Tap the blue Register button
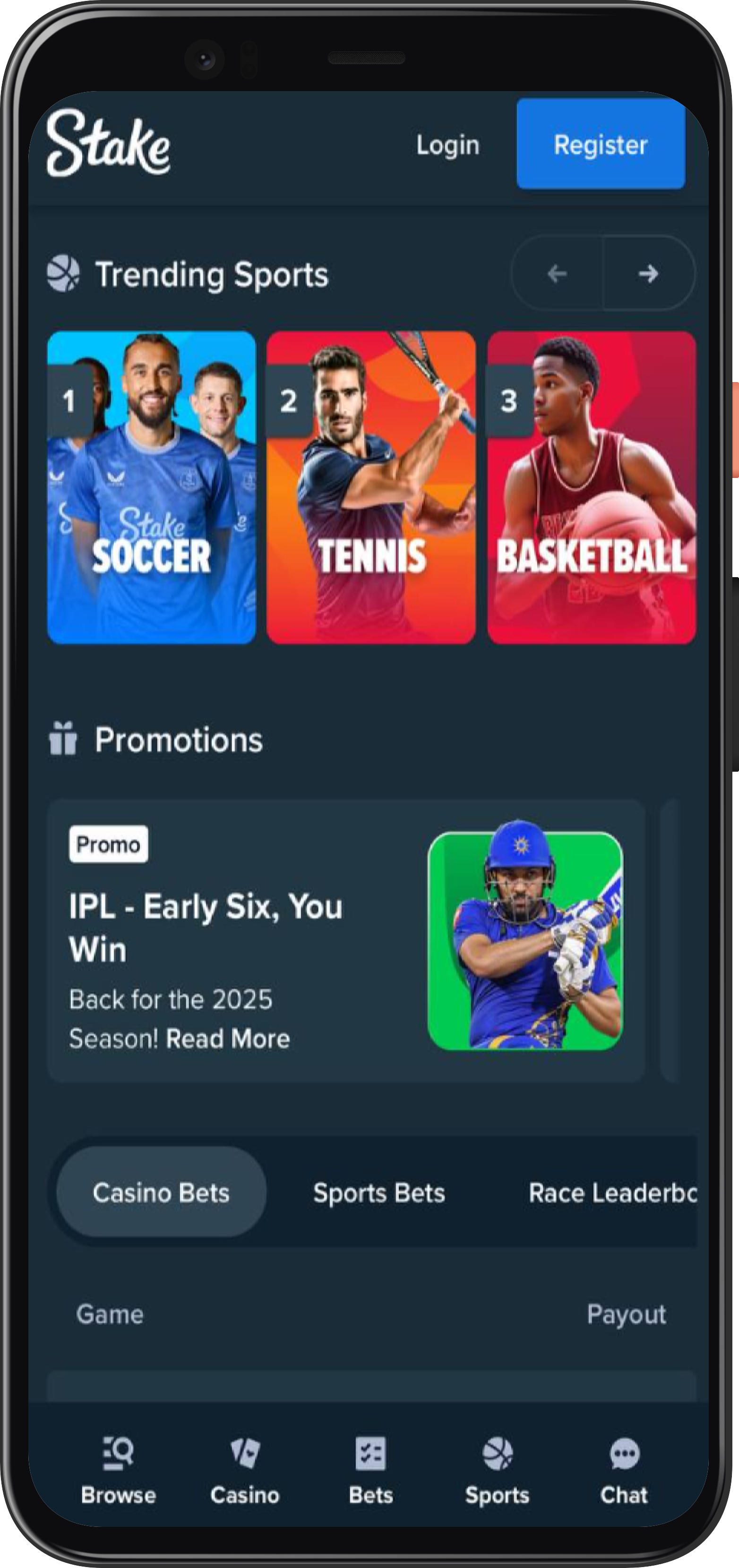This screenshot has width=739, height=1568. [x=600, y=144]
